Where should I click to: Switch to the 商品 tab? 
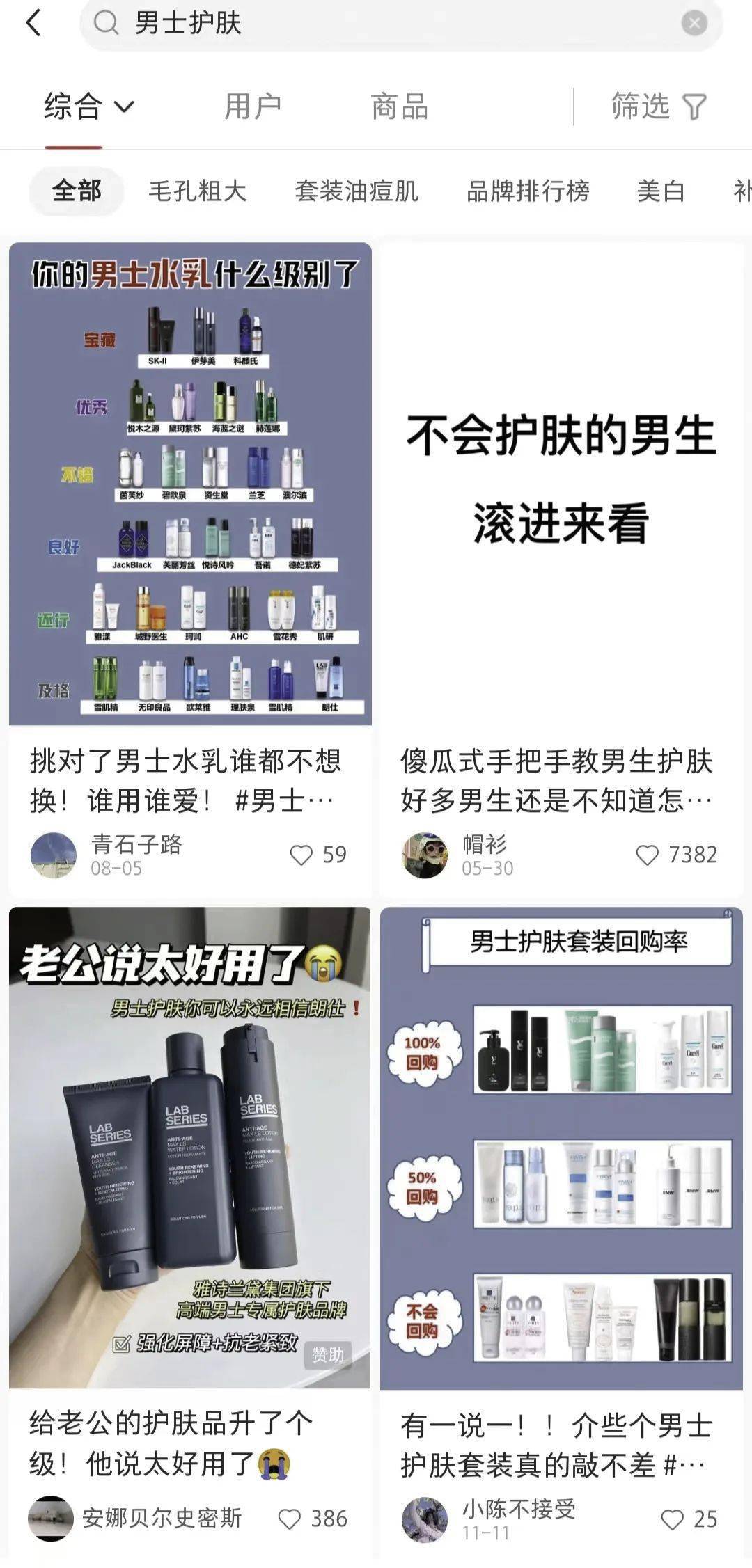click(399, 106)
